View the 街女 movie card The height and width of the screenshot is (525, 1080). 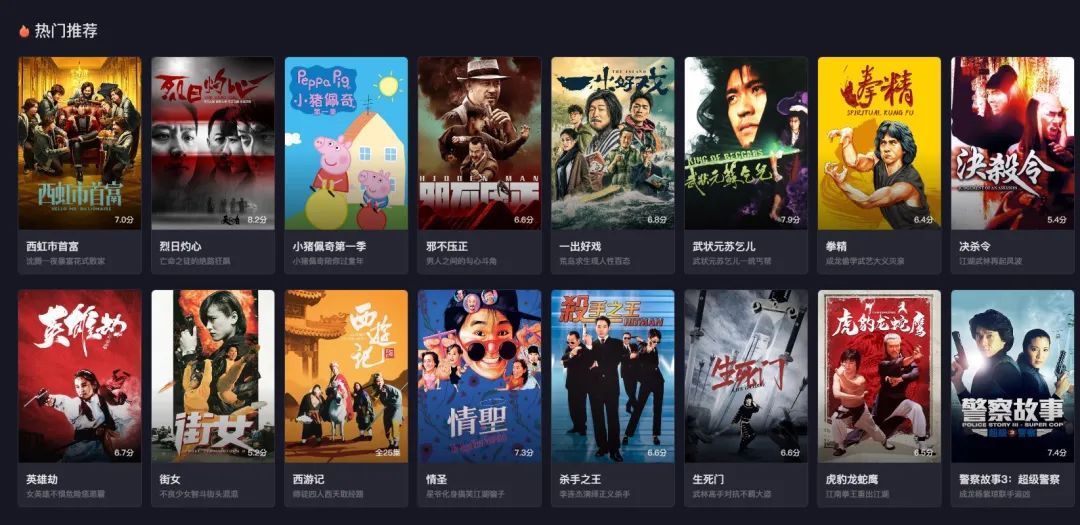tap(212, 376)
